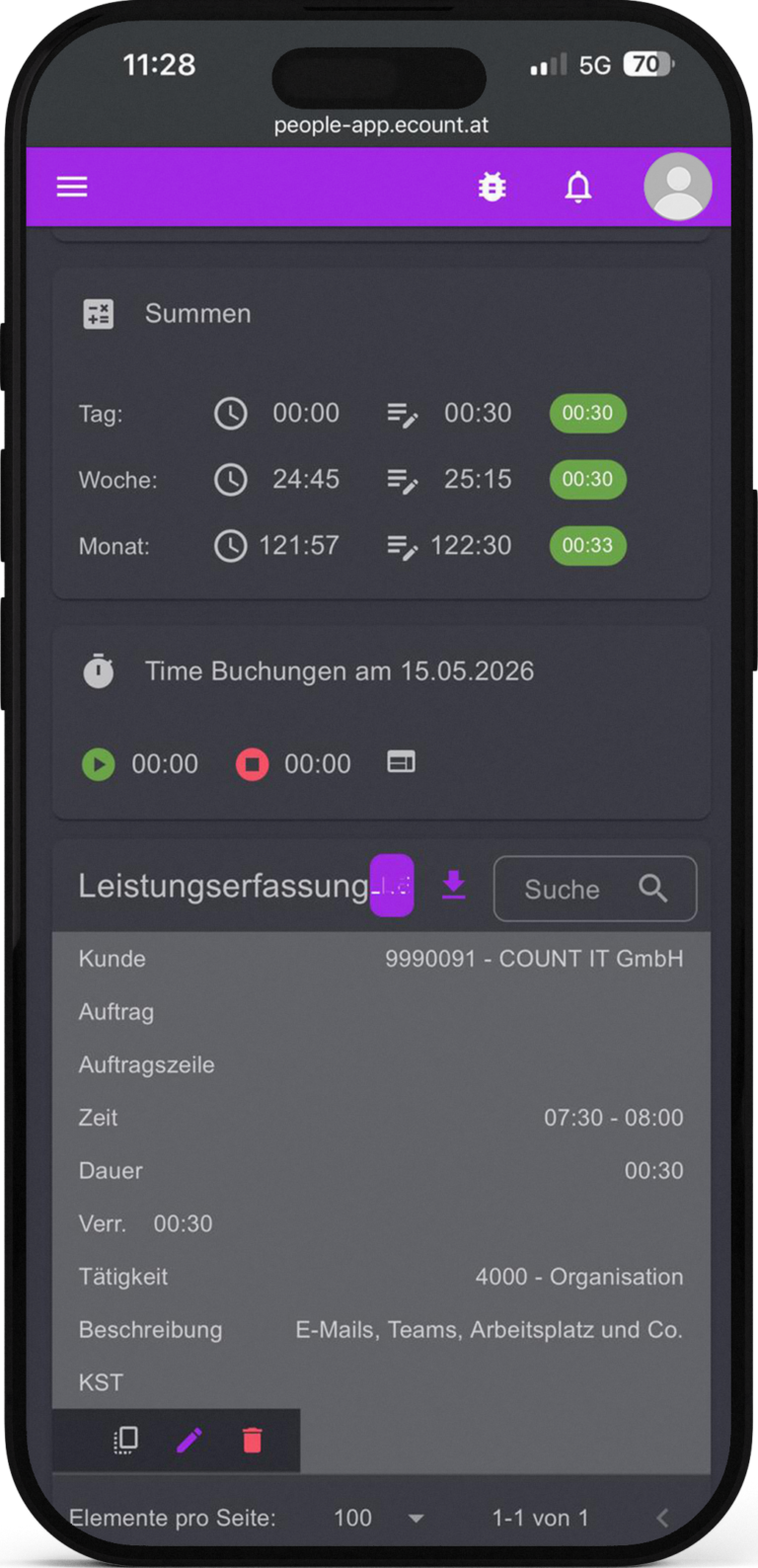The image size is (758, 1568).
Task: Edit the entry with the purple pencil
Action: [189, 1440]
